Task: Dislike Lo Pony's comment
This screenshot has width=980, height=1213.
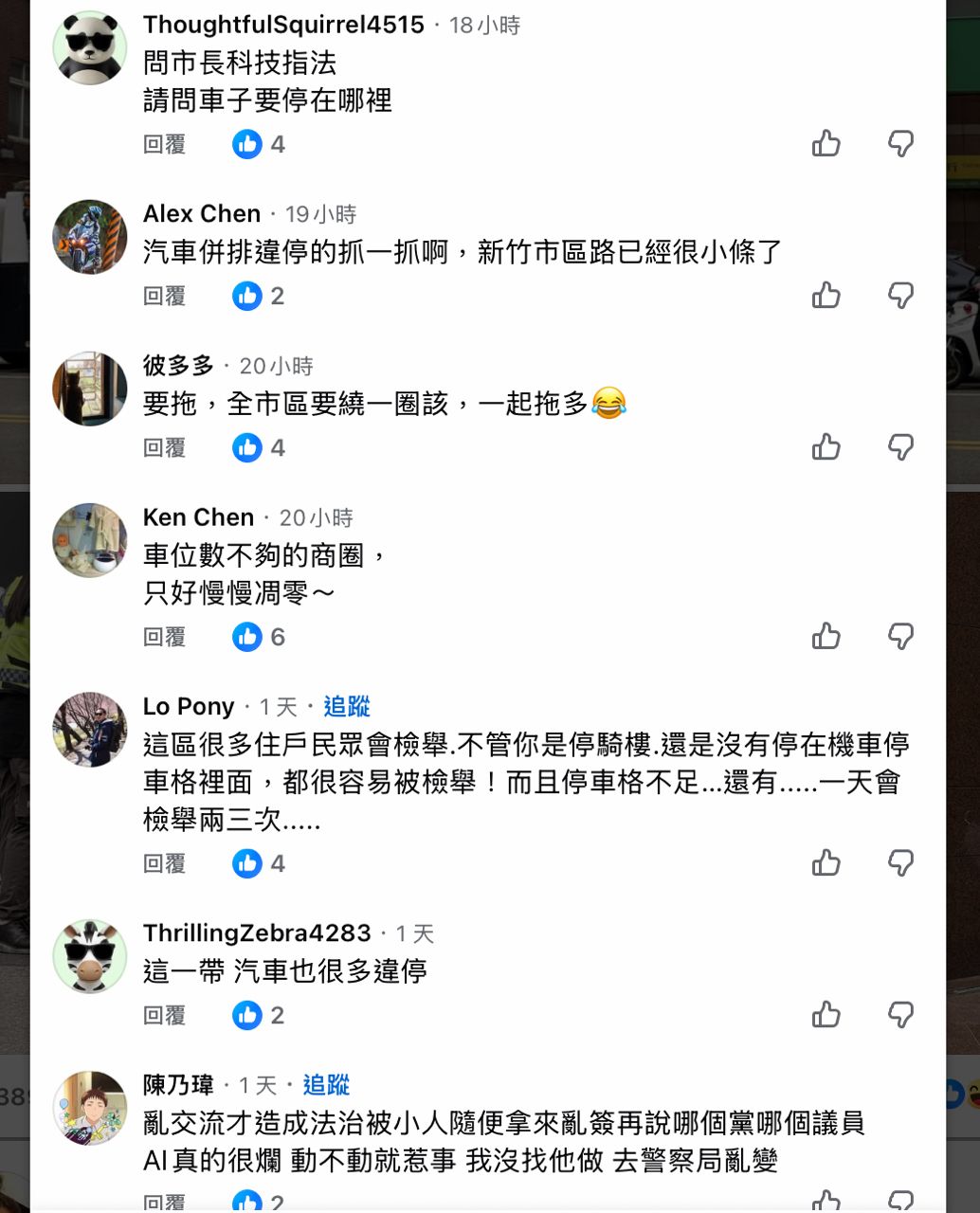Action: pyautogui.click(x=900, y=863)
